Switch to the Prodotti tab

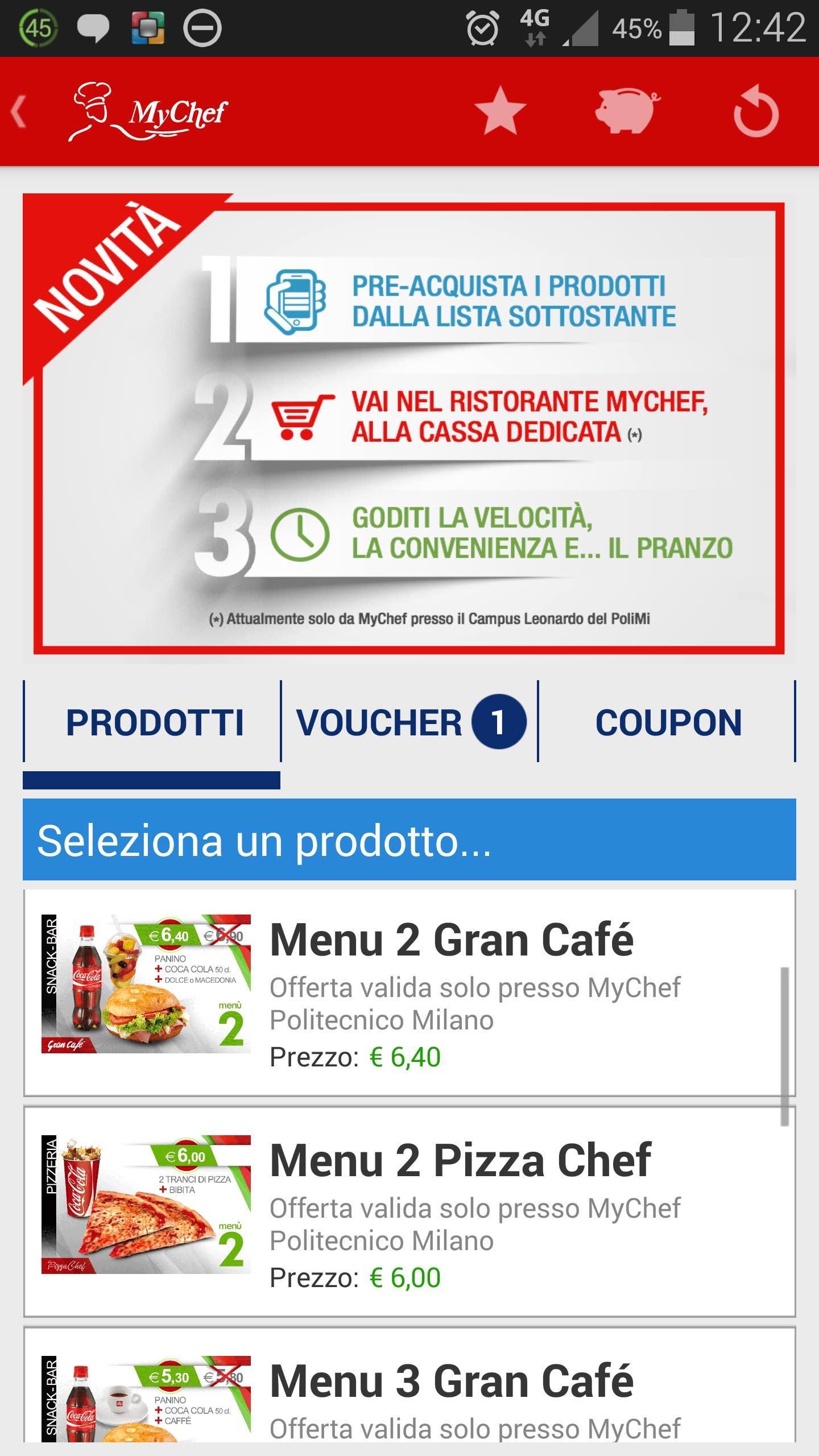point(154,722)
